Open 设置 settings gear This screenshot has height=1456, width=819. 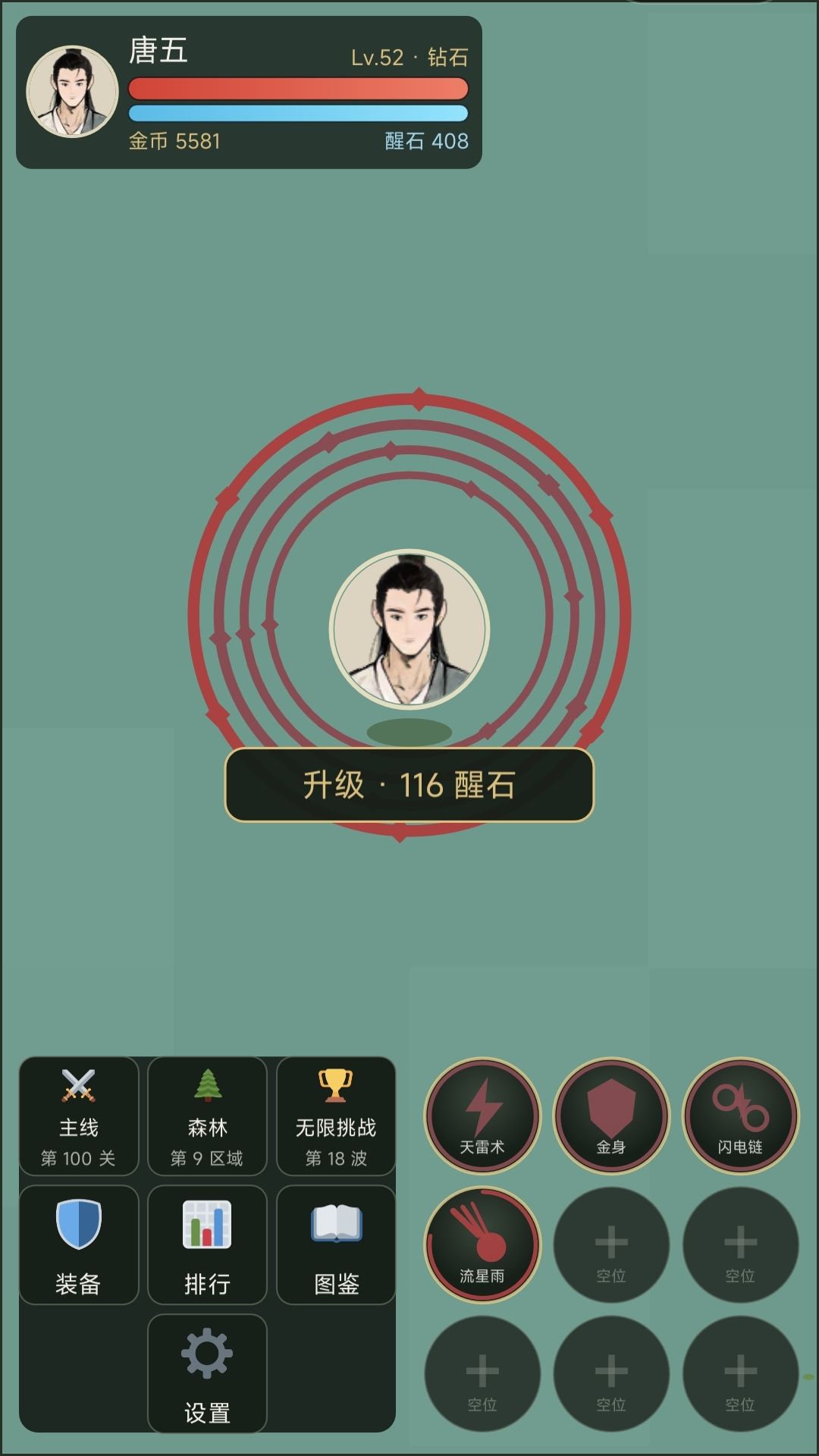[207, 1373]
